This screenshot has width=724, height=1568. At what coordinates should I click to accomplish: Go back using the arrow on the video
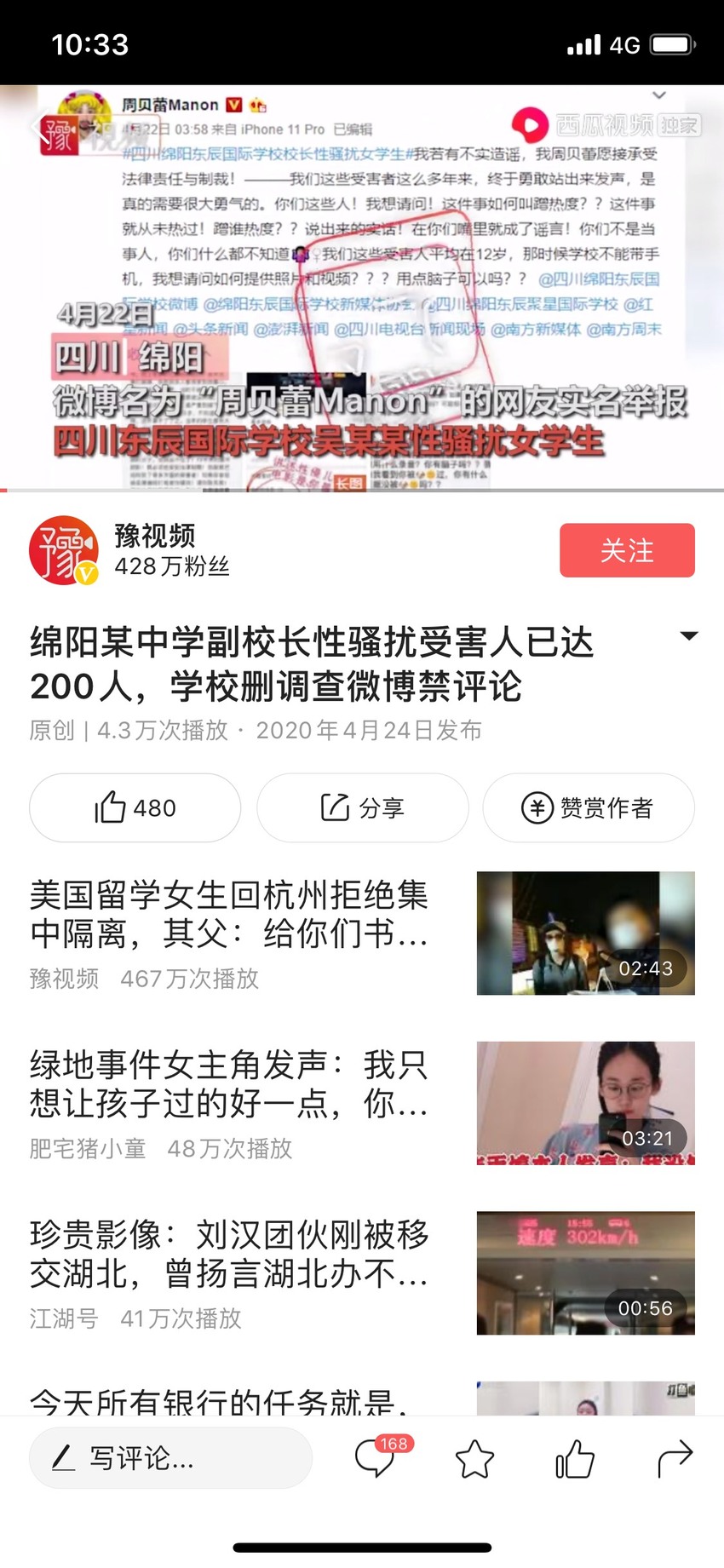pyautogui.click(x=40, y=128)
